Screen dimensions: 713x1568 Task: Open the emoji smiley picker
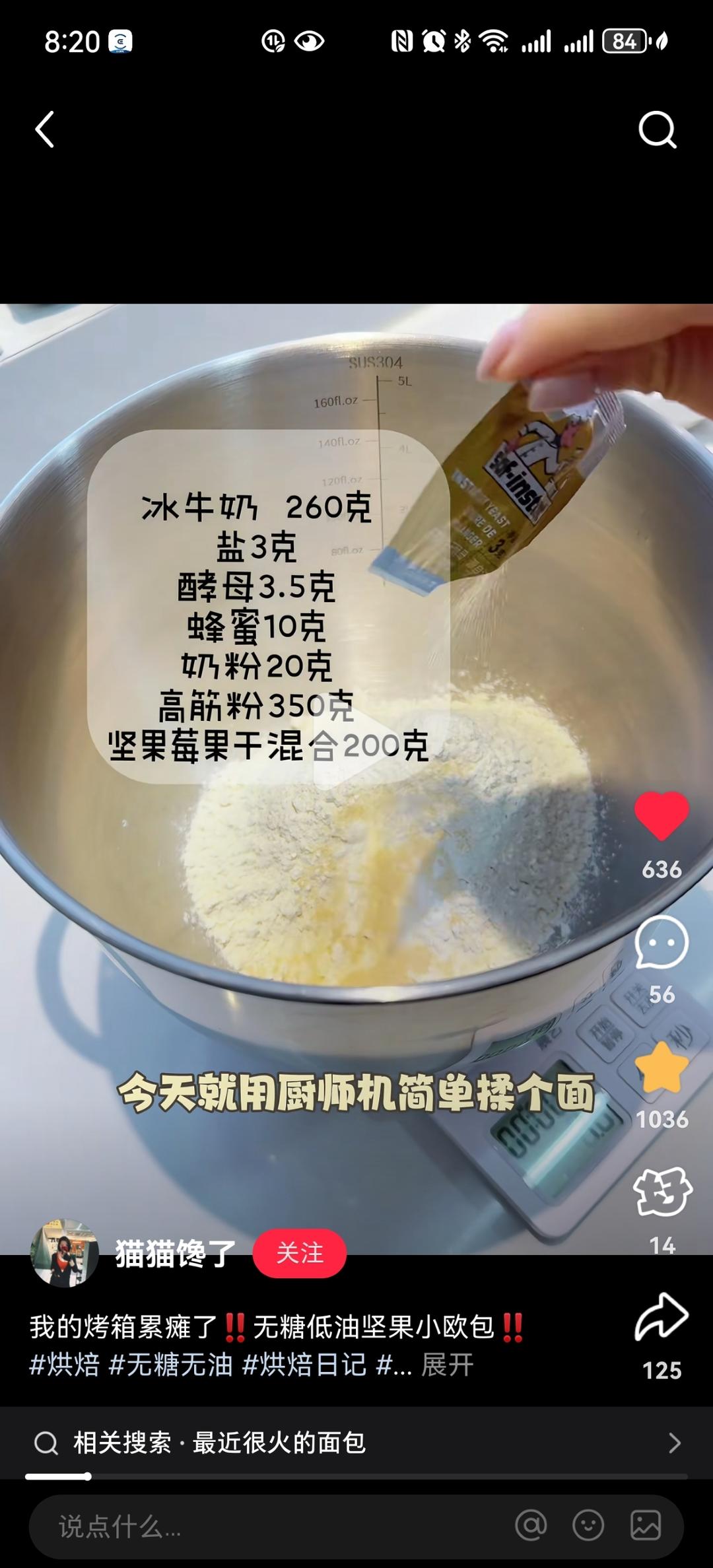[588, 1526]
